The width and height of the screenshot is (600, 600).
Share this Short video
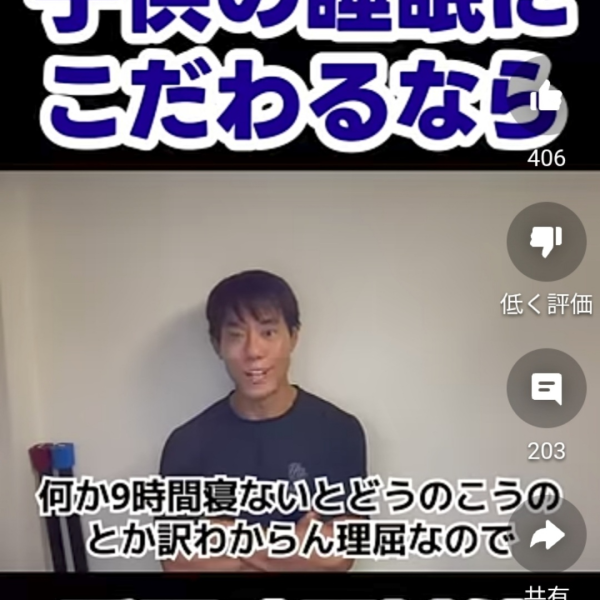coord(546,537)
